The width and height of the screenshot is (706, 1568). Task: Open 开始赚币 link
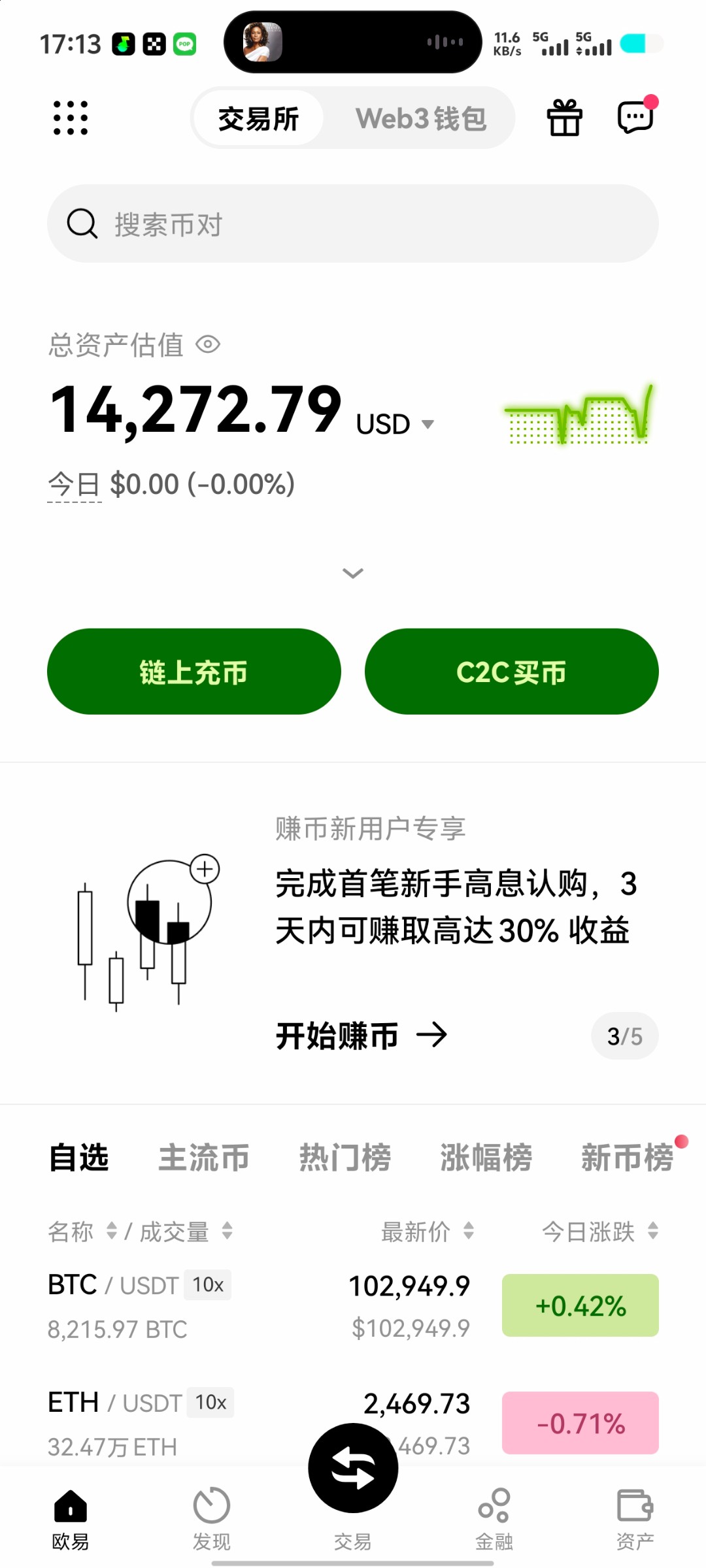tap(361, 1036)
